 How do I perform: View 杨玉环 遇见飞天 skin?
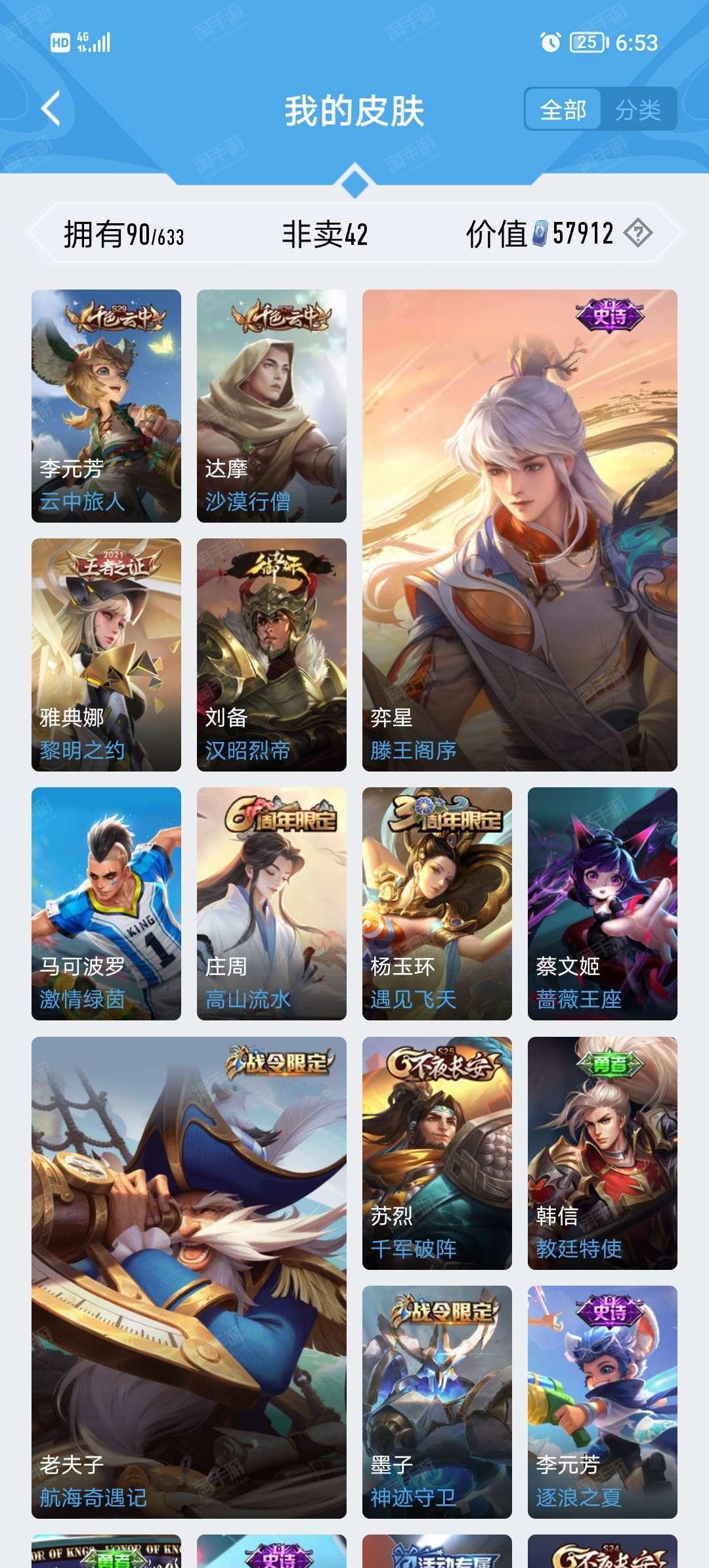[437, 904]
